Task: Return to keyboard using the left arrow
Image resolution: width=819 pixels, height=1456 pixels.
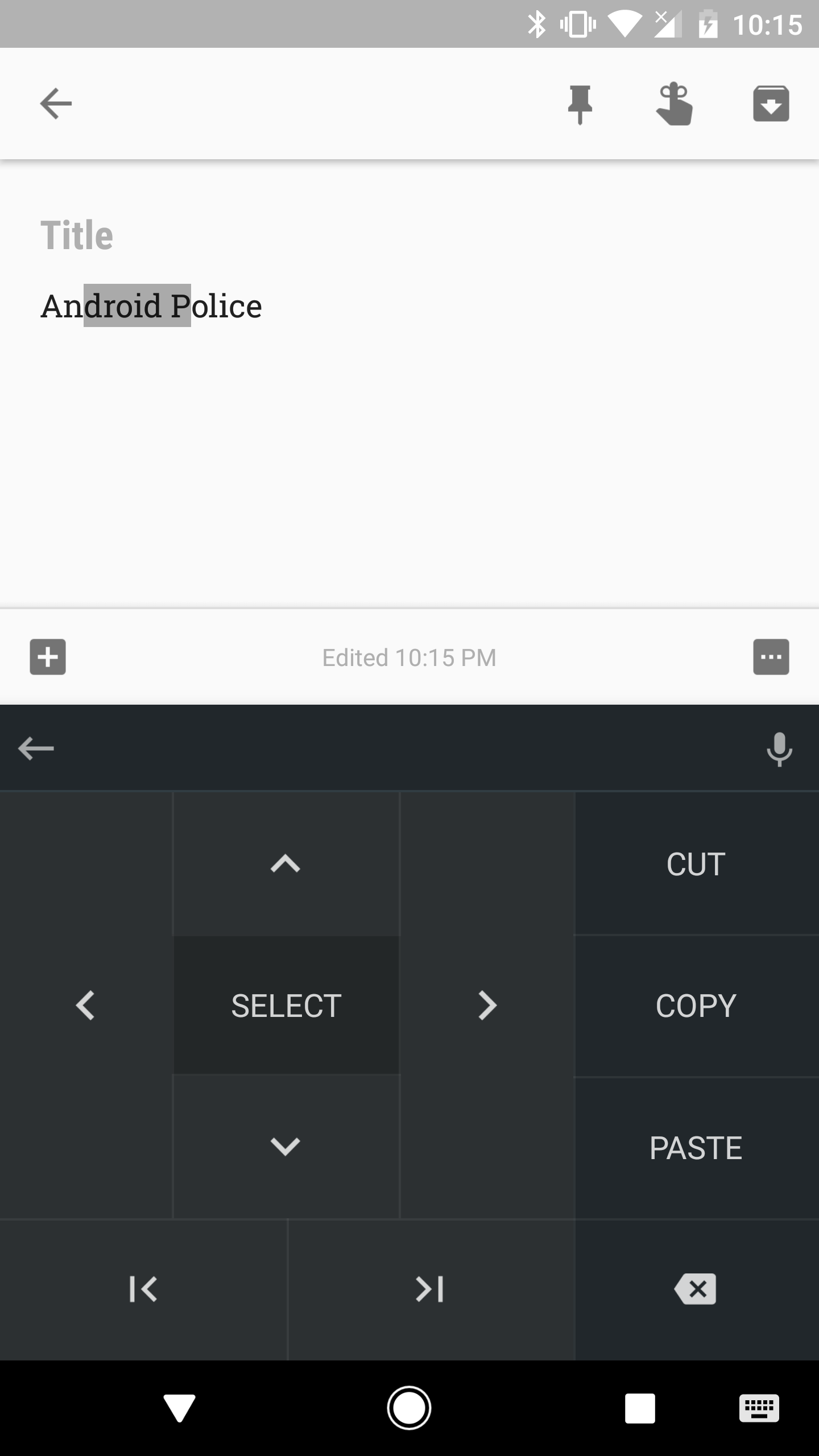Action: click(36, 748)
